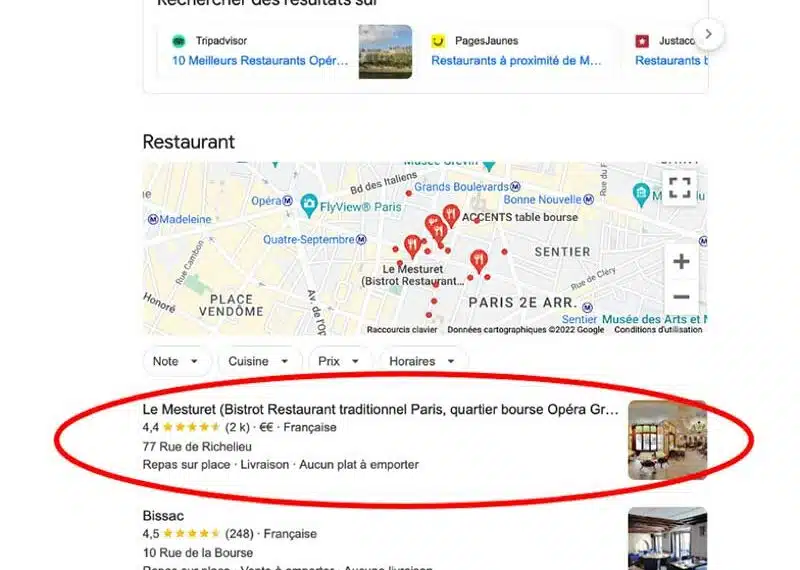View Bissac restaurant photo

[667, 538]
